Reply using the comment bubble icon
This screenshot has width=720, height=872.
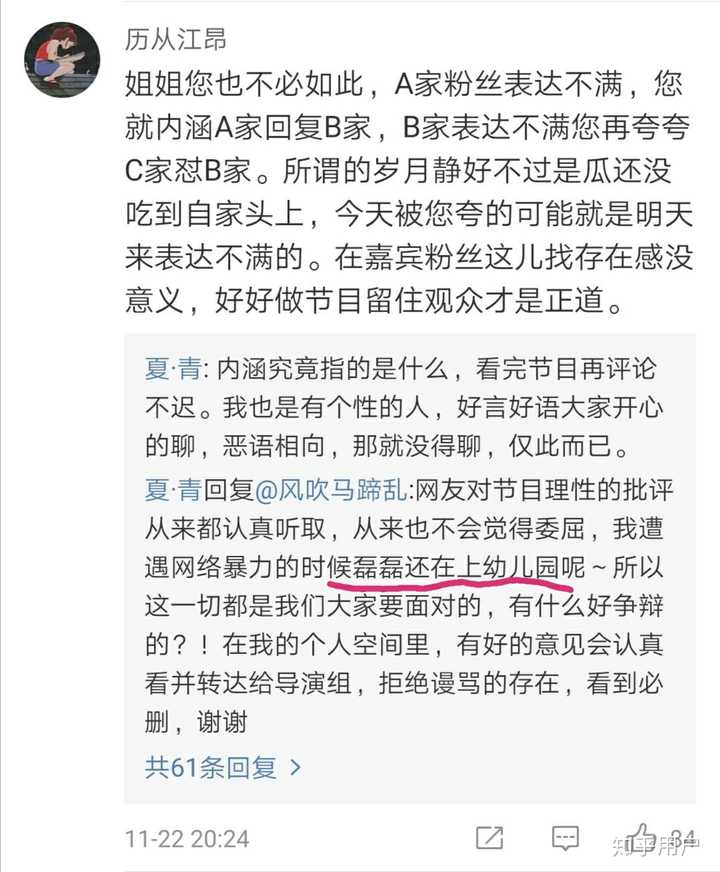click(567, 838)
